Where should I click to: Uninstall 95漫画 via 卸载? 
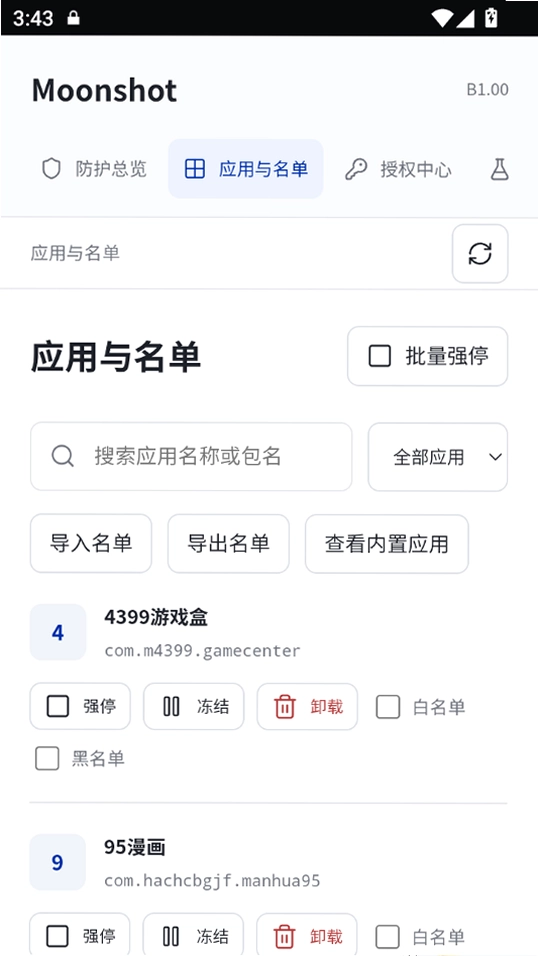[x=306, y=936]
